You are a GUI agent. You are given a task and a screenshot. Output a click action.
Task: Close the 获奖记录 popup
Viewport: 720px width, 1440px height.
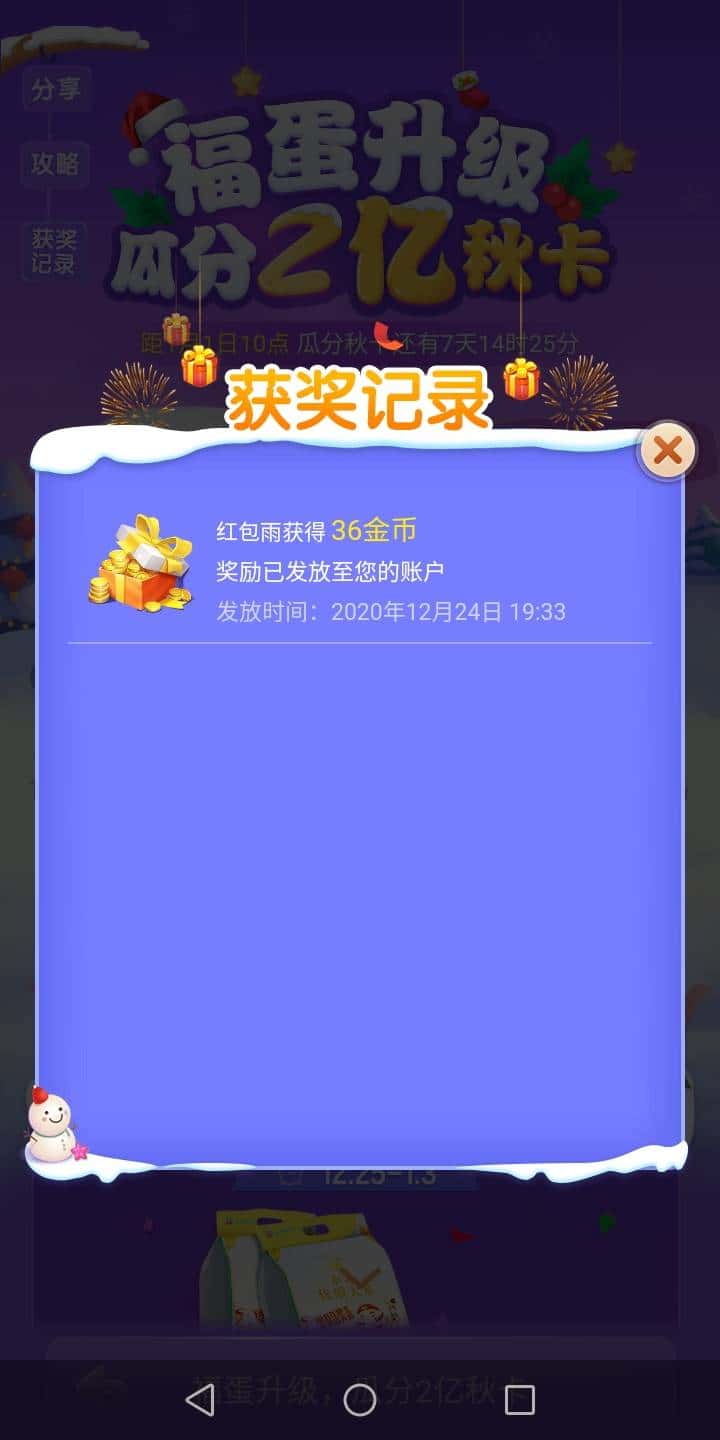point(668,450)
